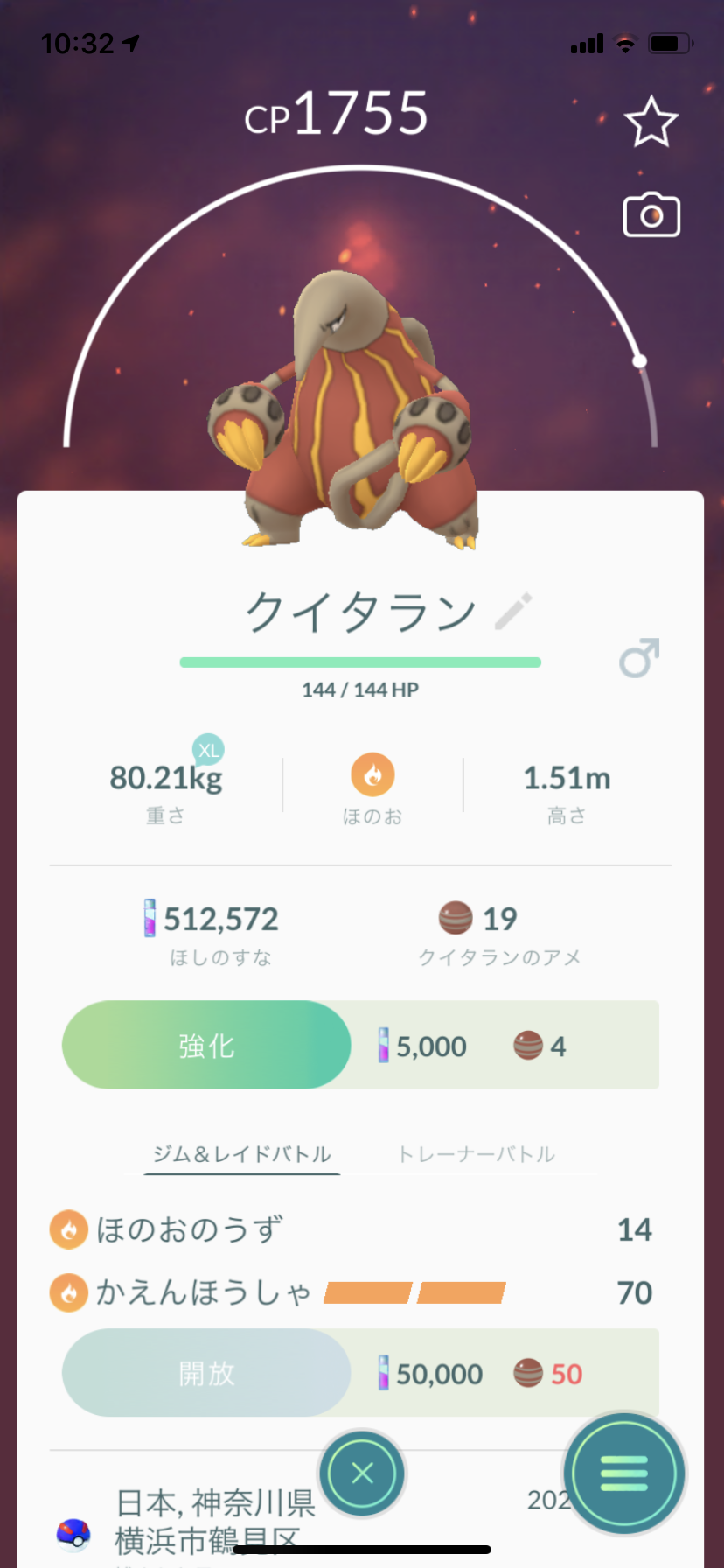Close the Pokémon detail screen
Image resolution: width=724 pixels, height=1568 pixels.
(362, 1473)
